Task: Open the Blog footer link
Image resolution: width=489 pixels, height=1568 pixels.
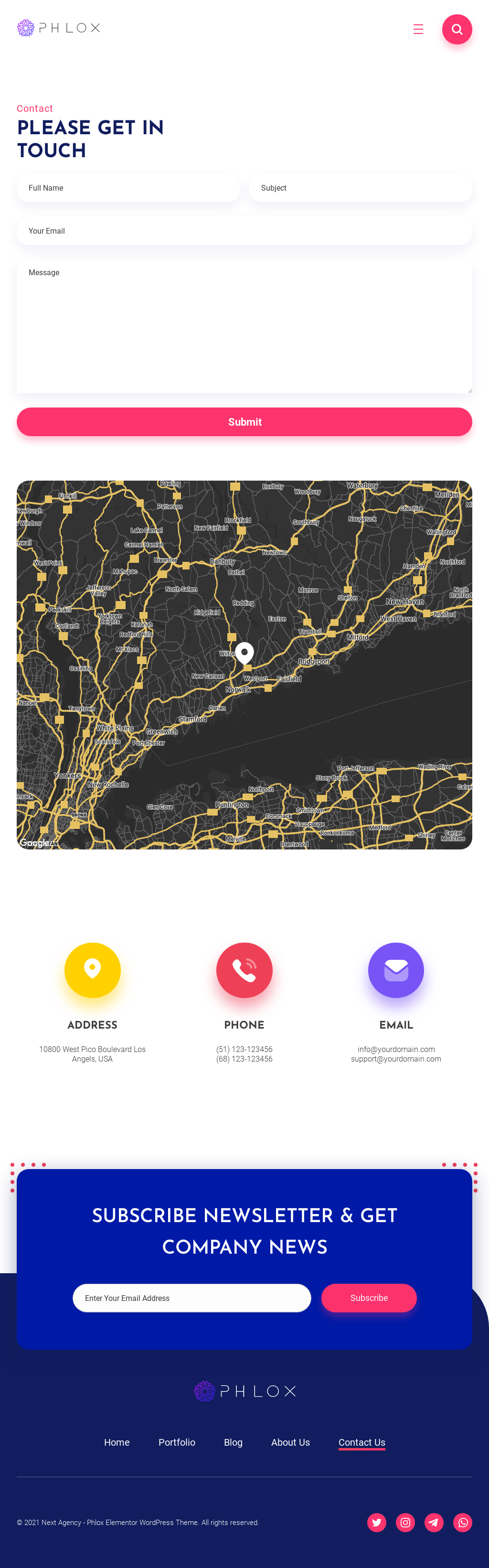Action: (x=233, y=1442)
